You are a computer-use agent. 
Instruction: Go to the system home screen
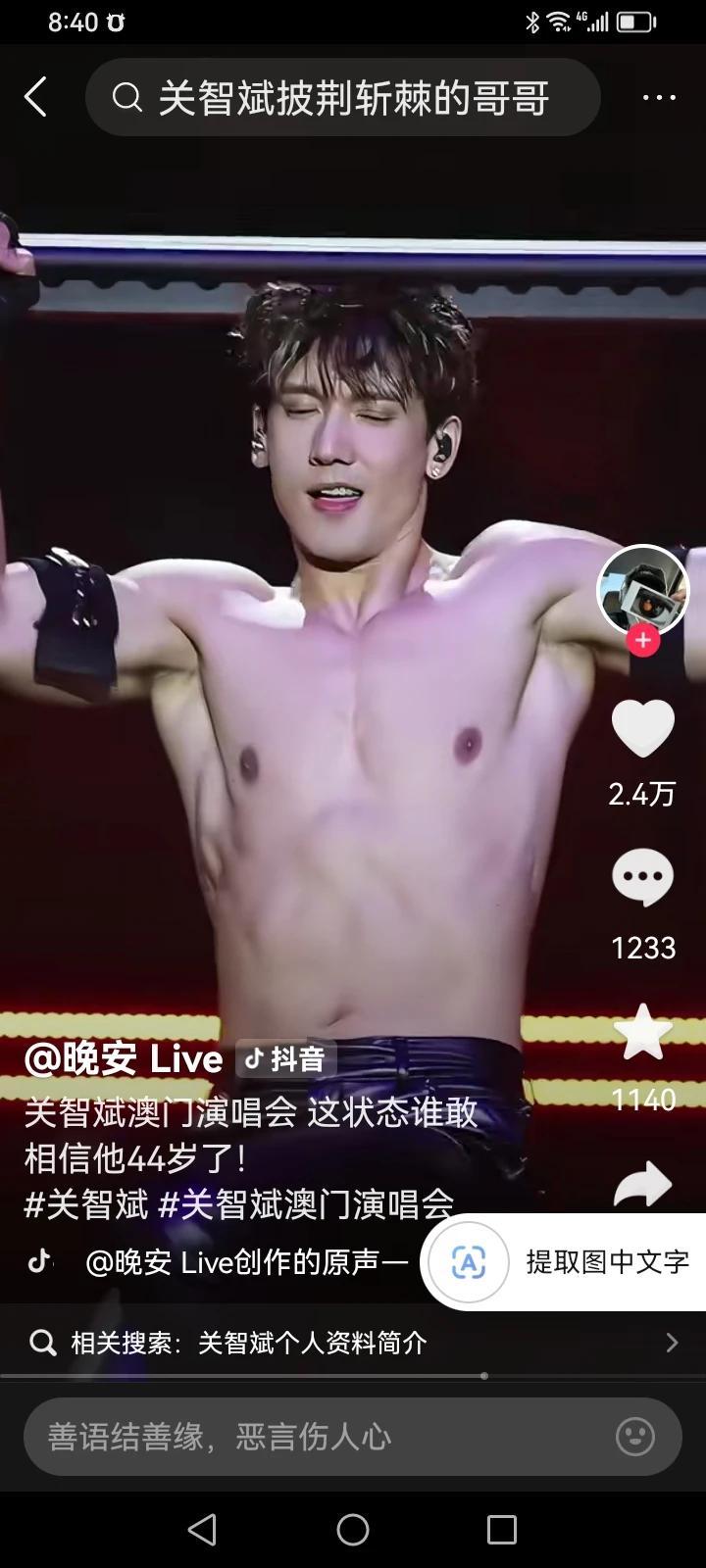pos(353,1530)
